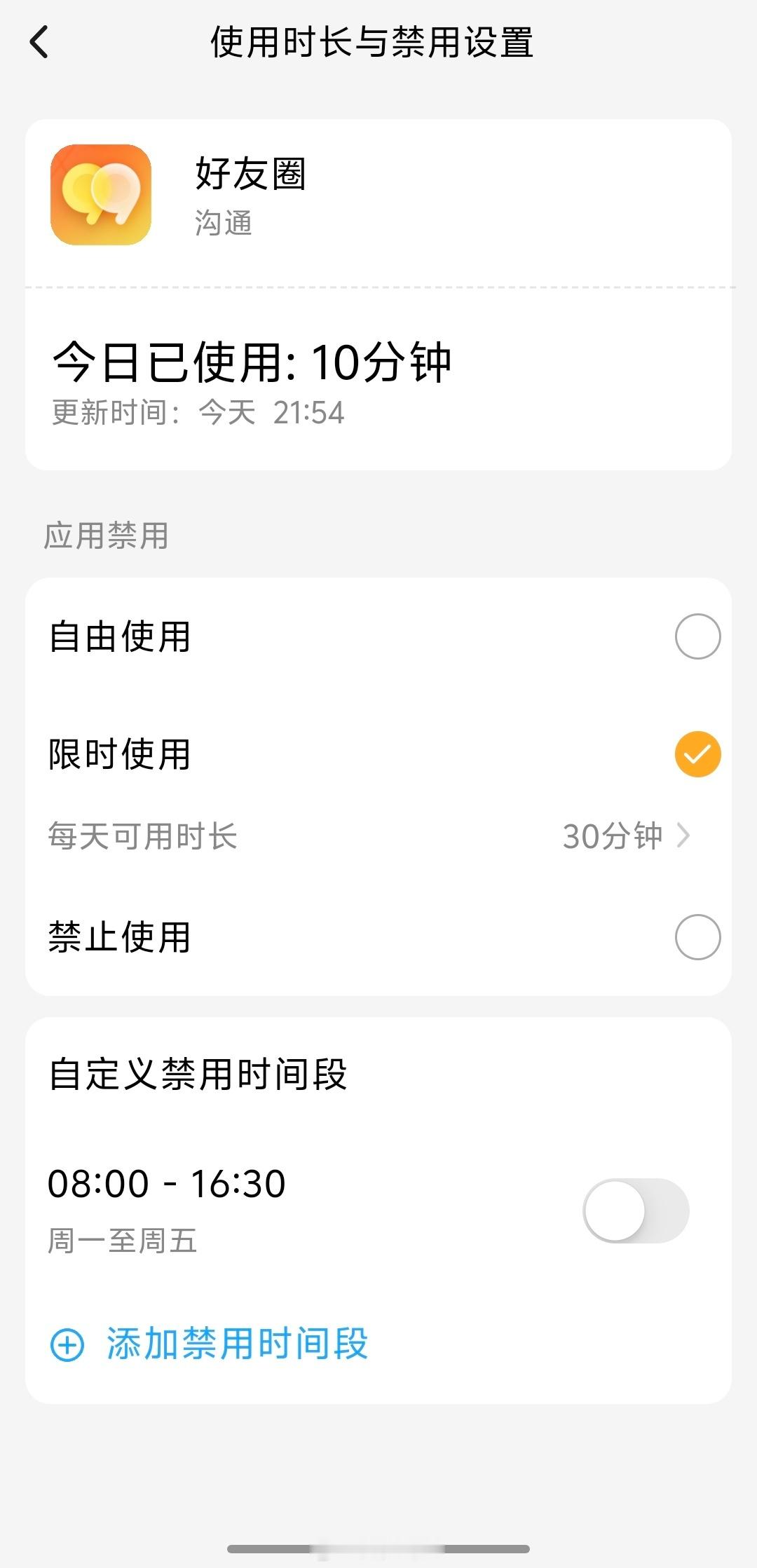Select the 限时使用 radio option

697,754
